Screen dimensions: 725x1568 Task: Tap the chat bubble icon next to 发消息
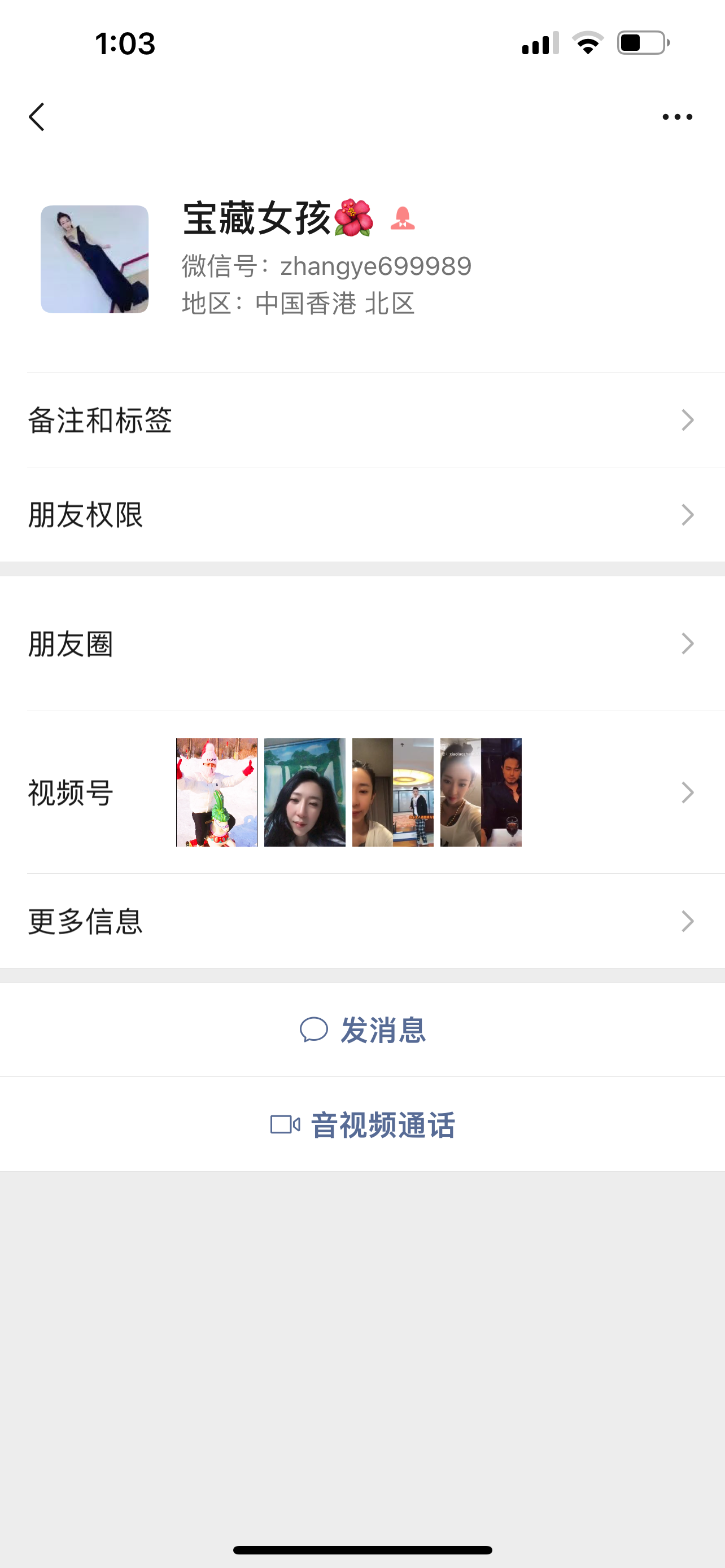coord(314,1030)
